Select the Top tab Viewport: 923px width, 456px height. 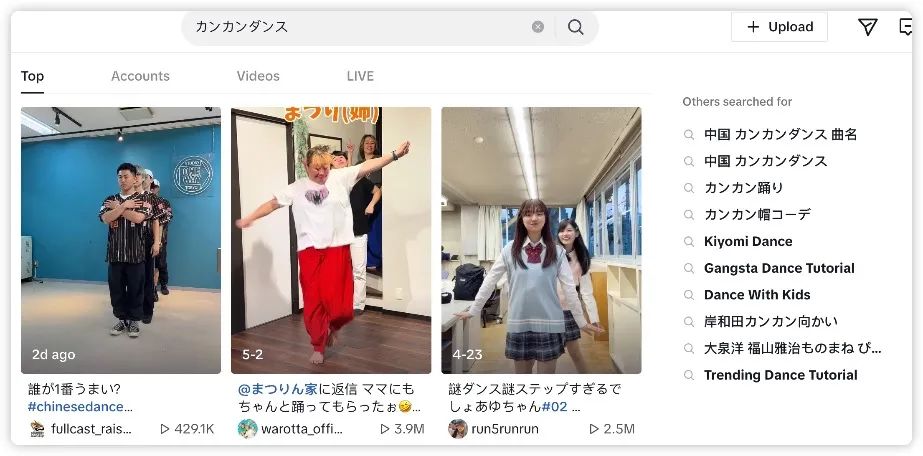(x=33, y=76)
